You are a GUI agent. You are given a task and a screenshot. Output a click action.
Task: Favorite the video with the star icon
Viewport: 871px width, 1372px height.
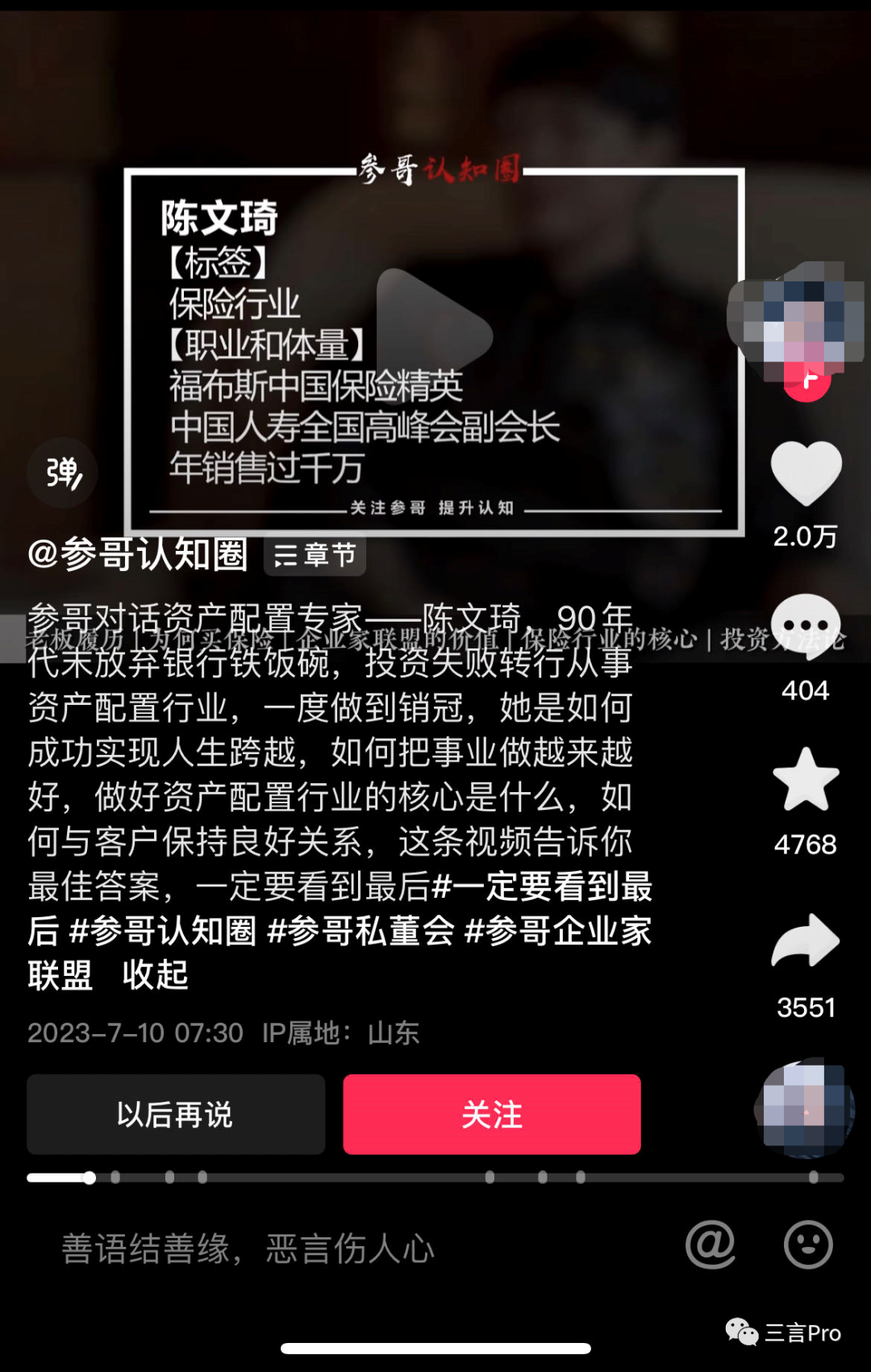(x=806, y=779)
